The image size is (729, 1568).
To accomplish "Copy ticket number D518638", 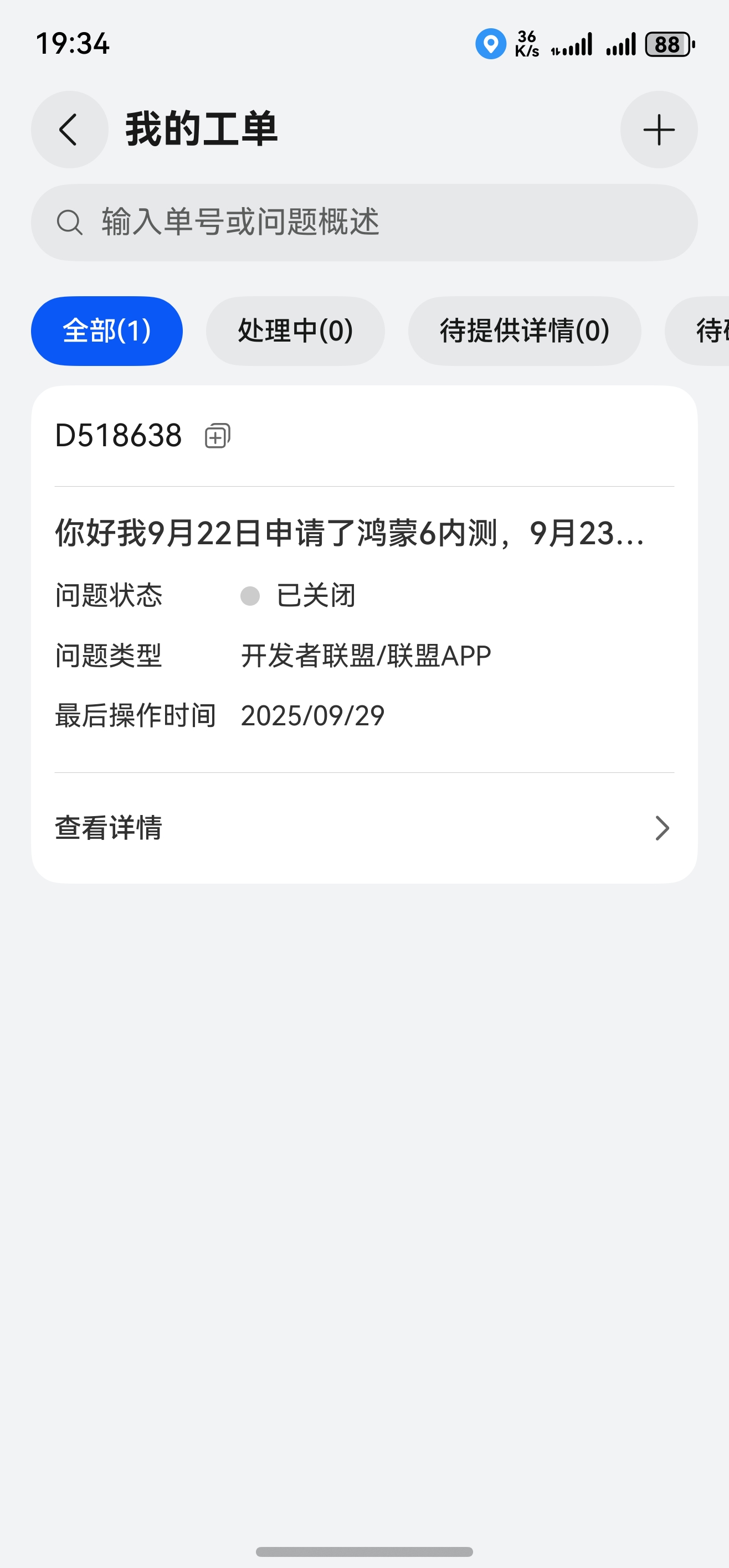I will [x=217, y=436].
